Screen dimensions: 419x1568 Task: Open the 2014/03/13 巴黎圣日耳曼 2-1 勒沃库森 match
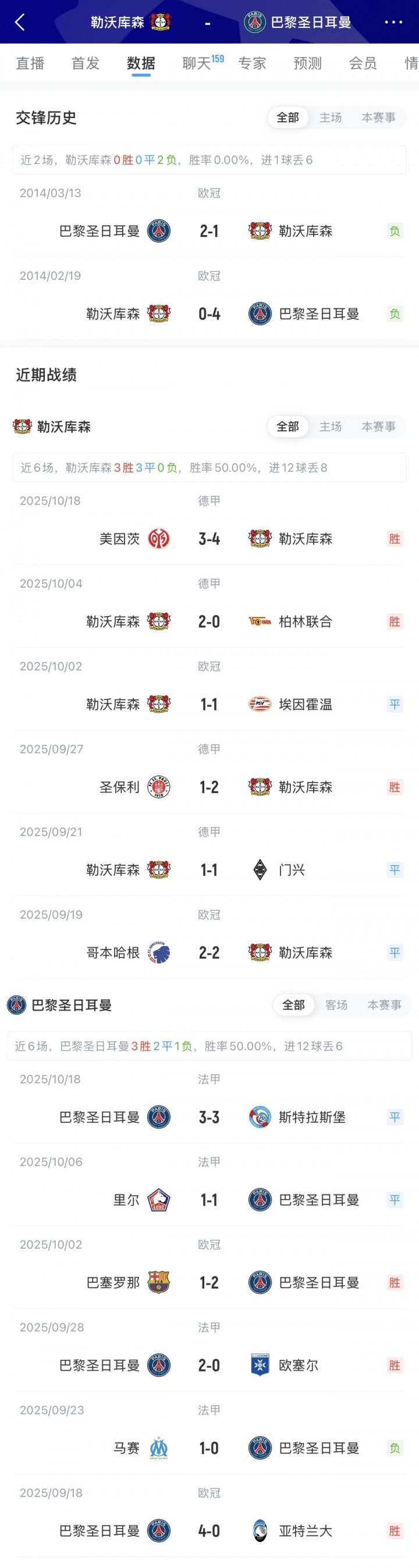point(209,232)
